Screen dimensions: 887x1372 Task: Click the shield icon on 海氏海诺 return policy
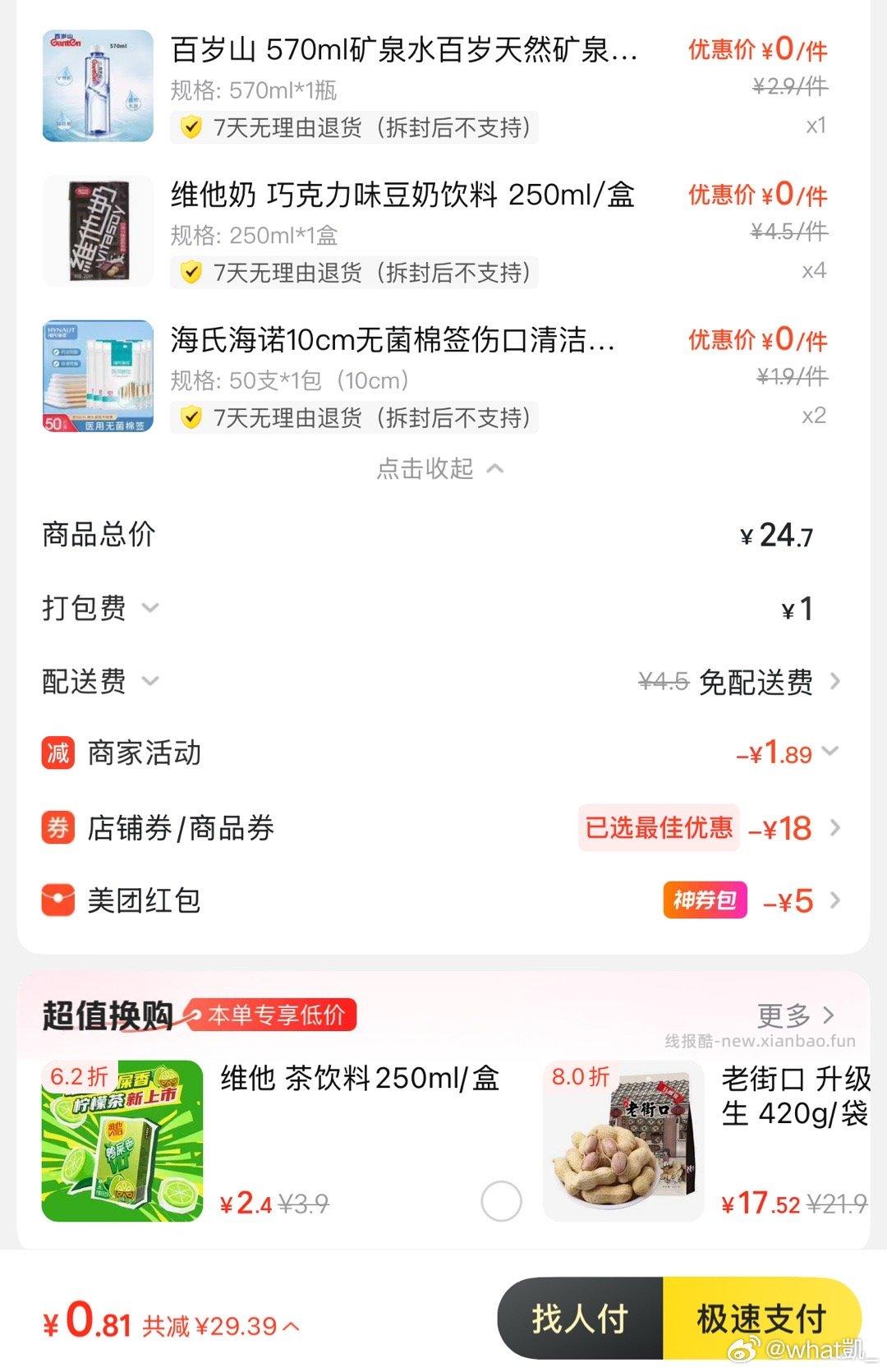coord(191,417)
